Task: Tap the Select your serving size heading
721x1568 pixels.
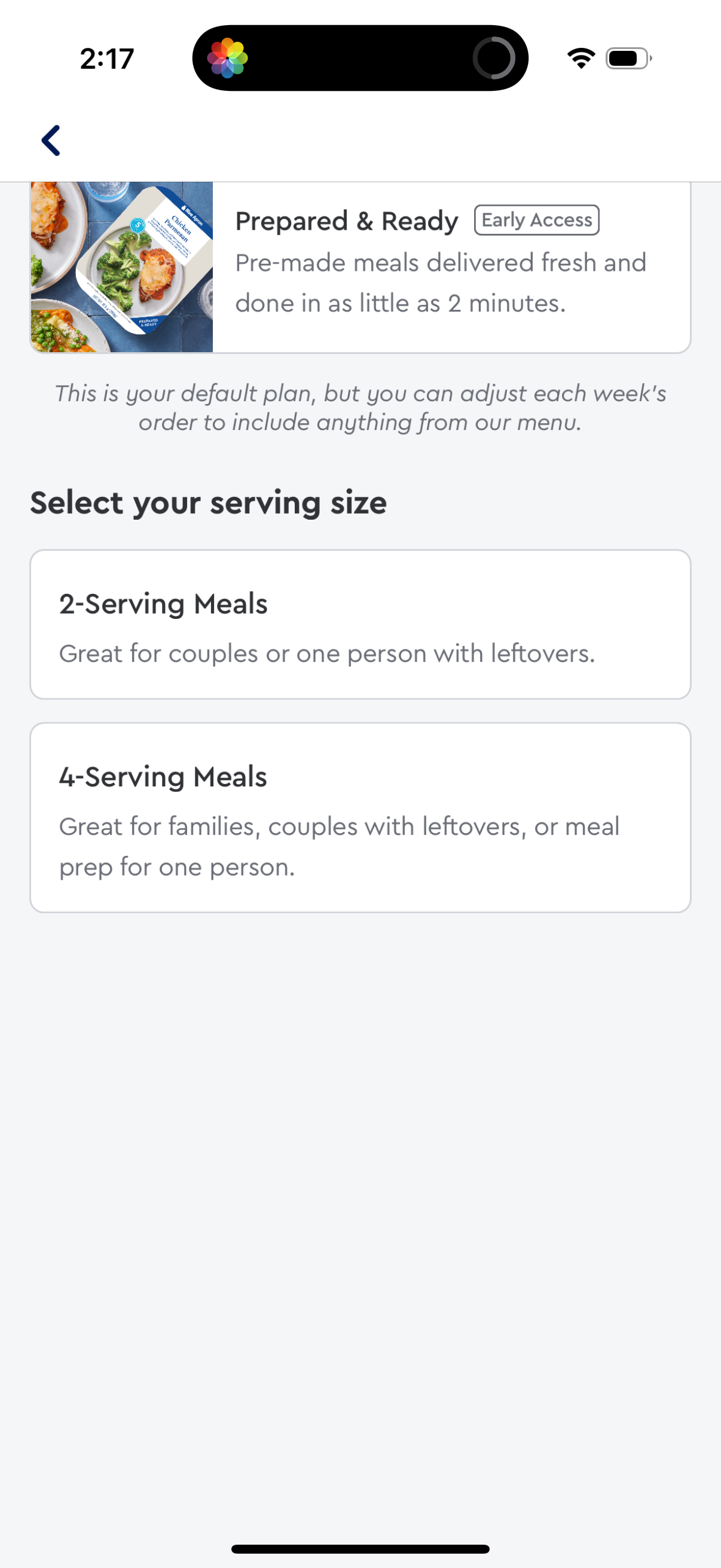Action: click(x=209, y=502)
